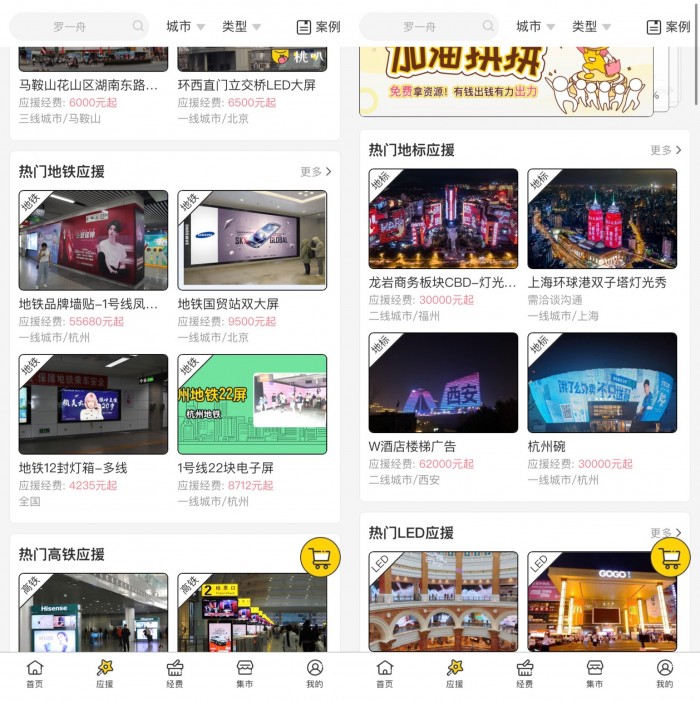Viewport: 700px width, 701px height.
Task: View more 热门地标应援 listings
Action: point(665,150)
